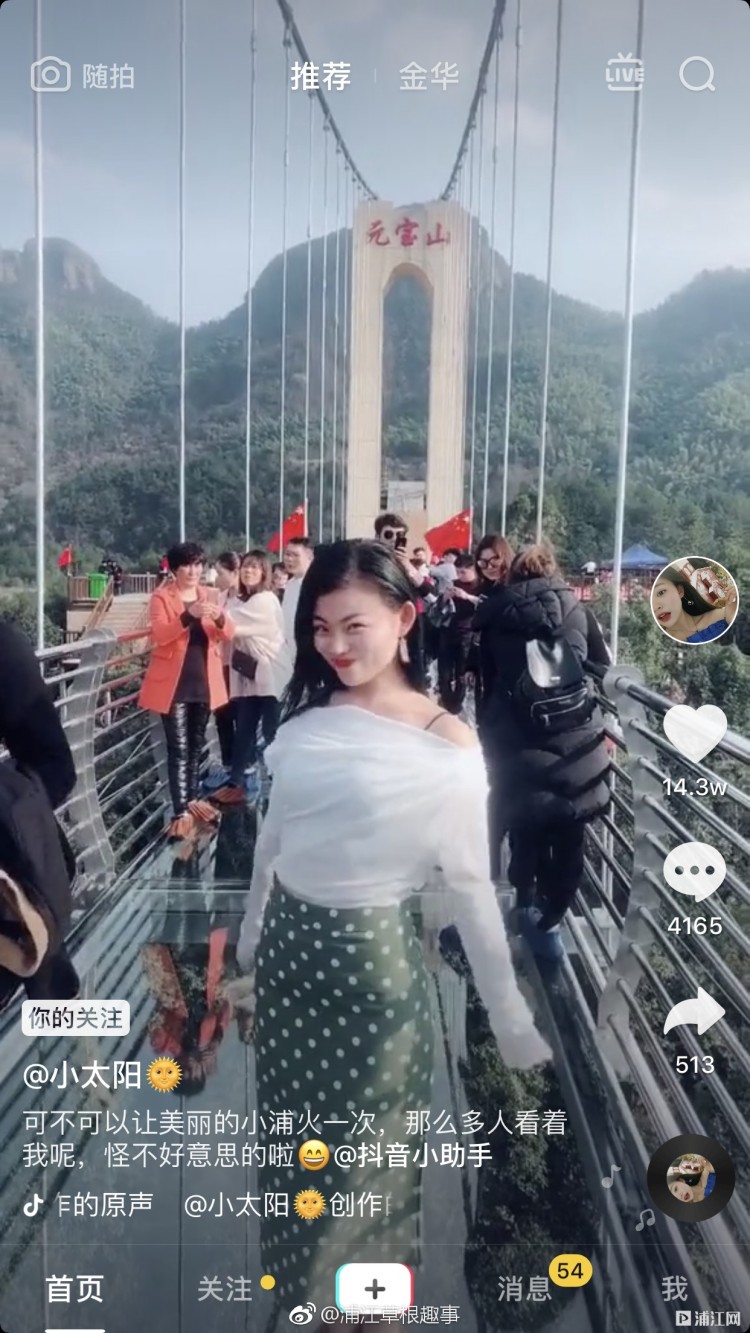Tap the @抖音小助手 mention
This screenshot has height=1333, width=750.
tap(413, 1155)
